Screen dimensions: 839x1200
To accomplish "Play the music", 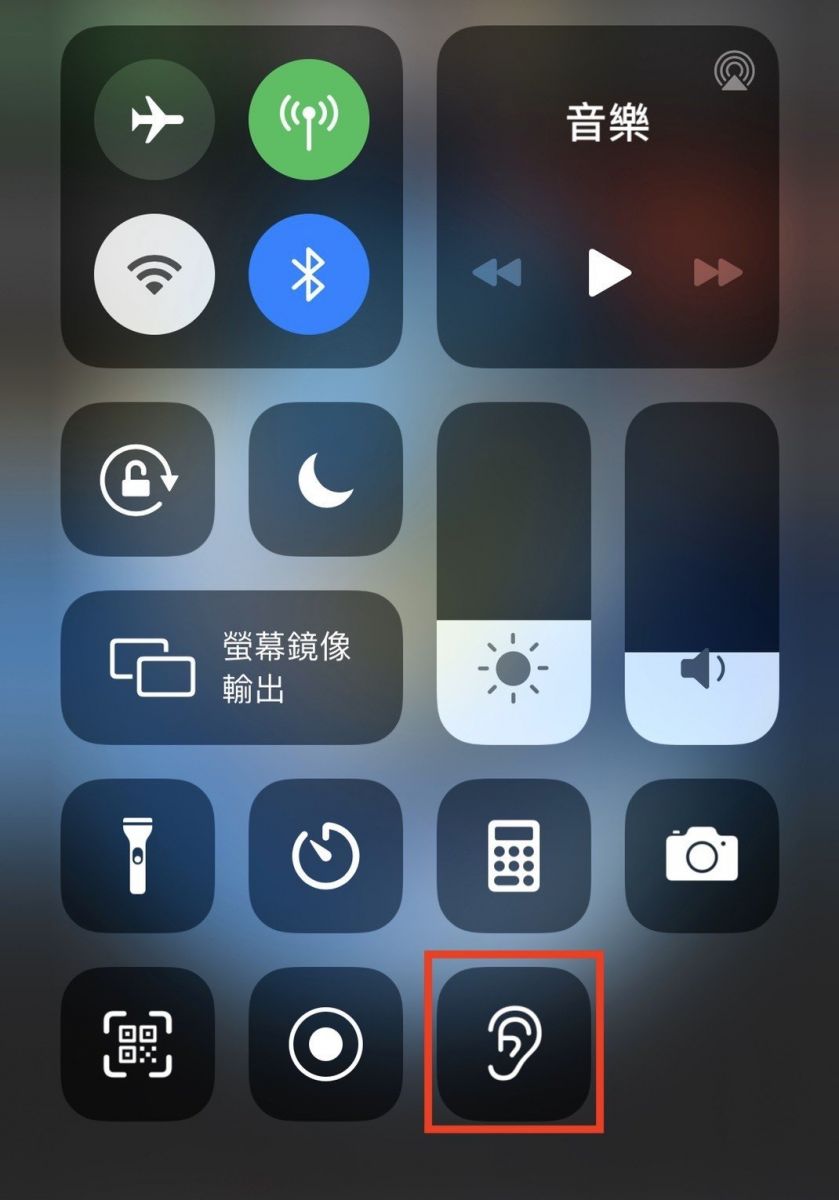I will point(608,272).
